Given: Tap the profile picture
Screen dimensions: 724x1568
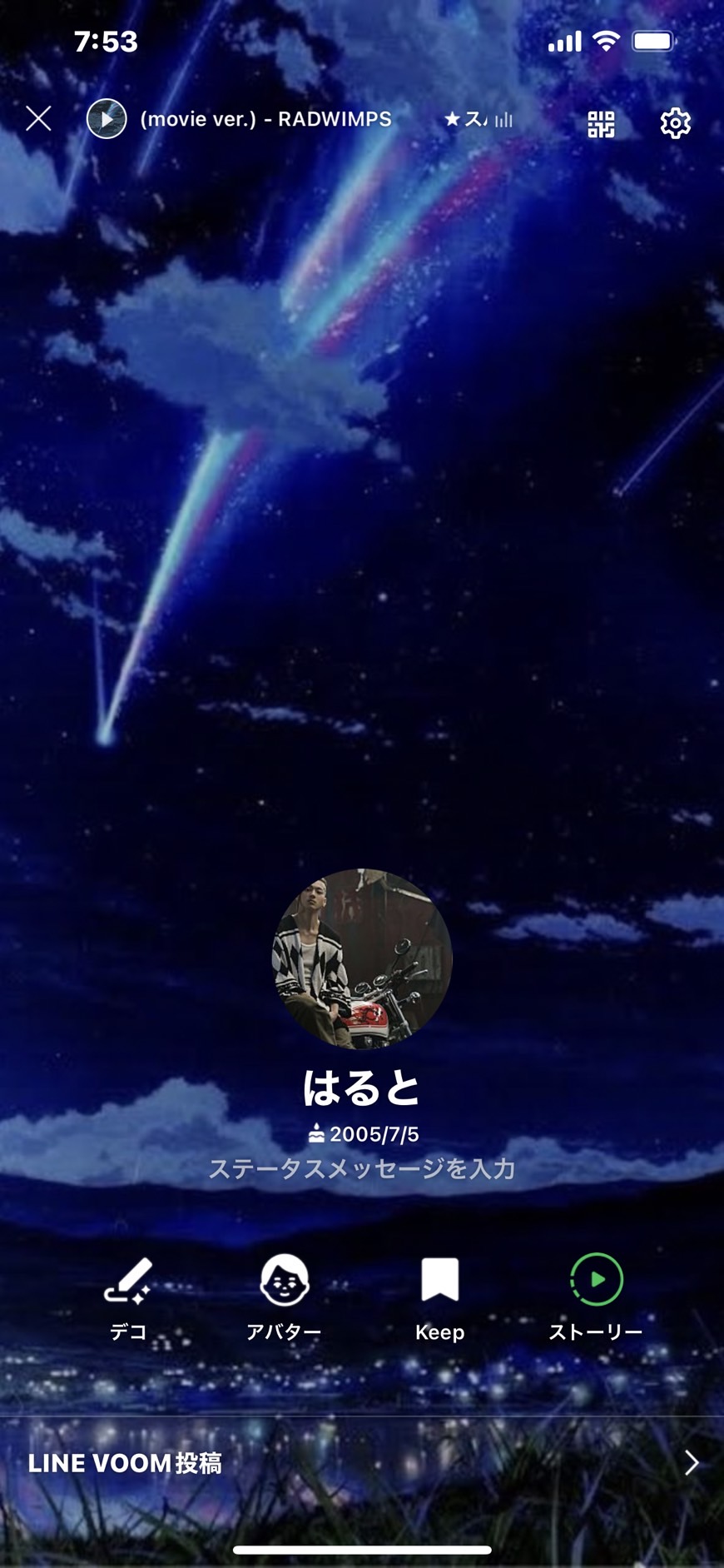Looking at the screenshot, I should [362, 958].
